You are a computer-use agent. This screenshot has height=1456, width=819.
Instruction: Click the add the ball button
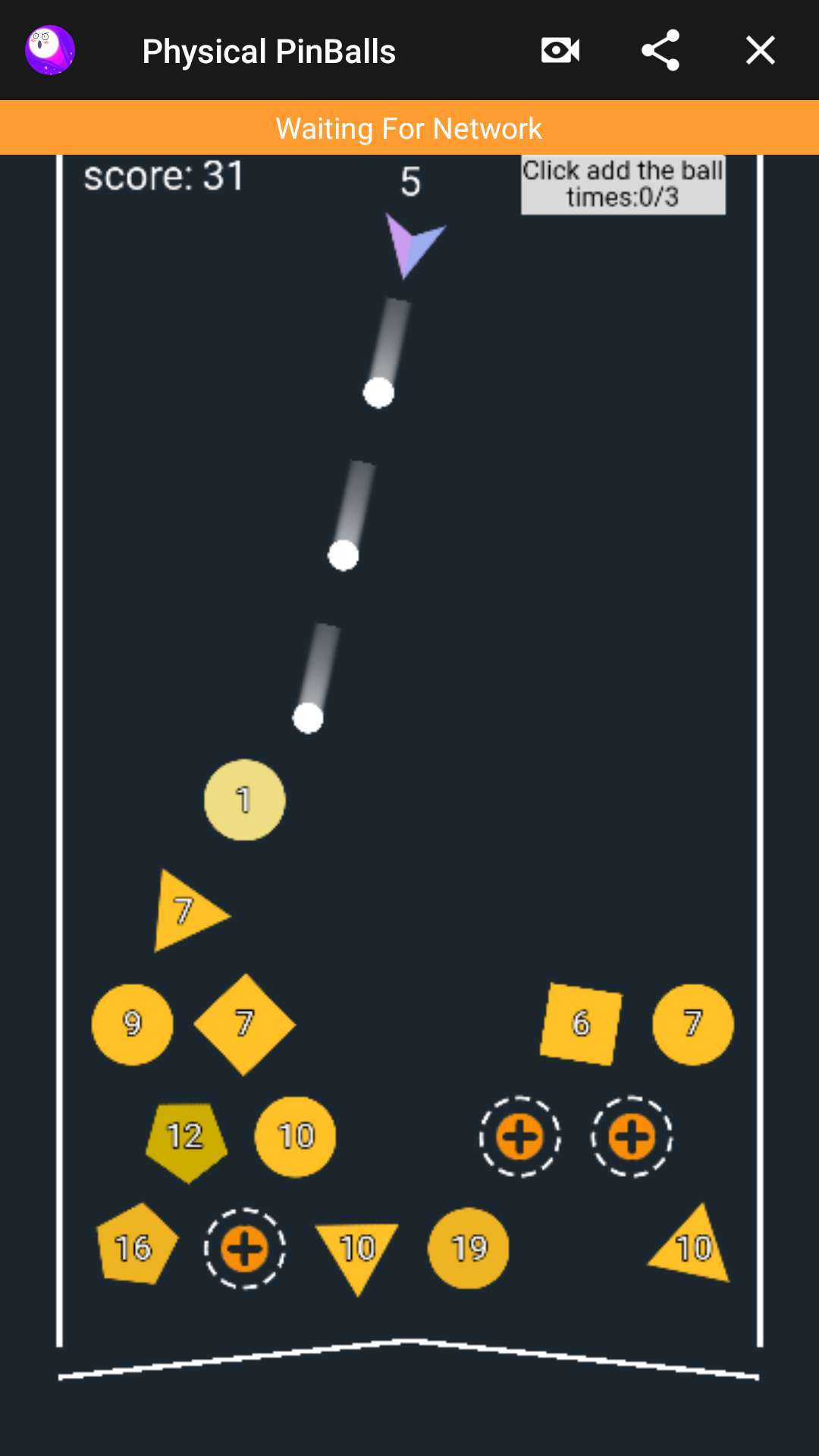pyautogui.click(x=623, y=184)
